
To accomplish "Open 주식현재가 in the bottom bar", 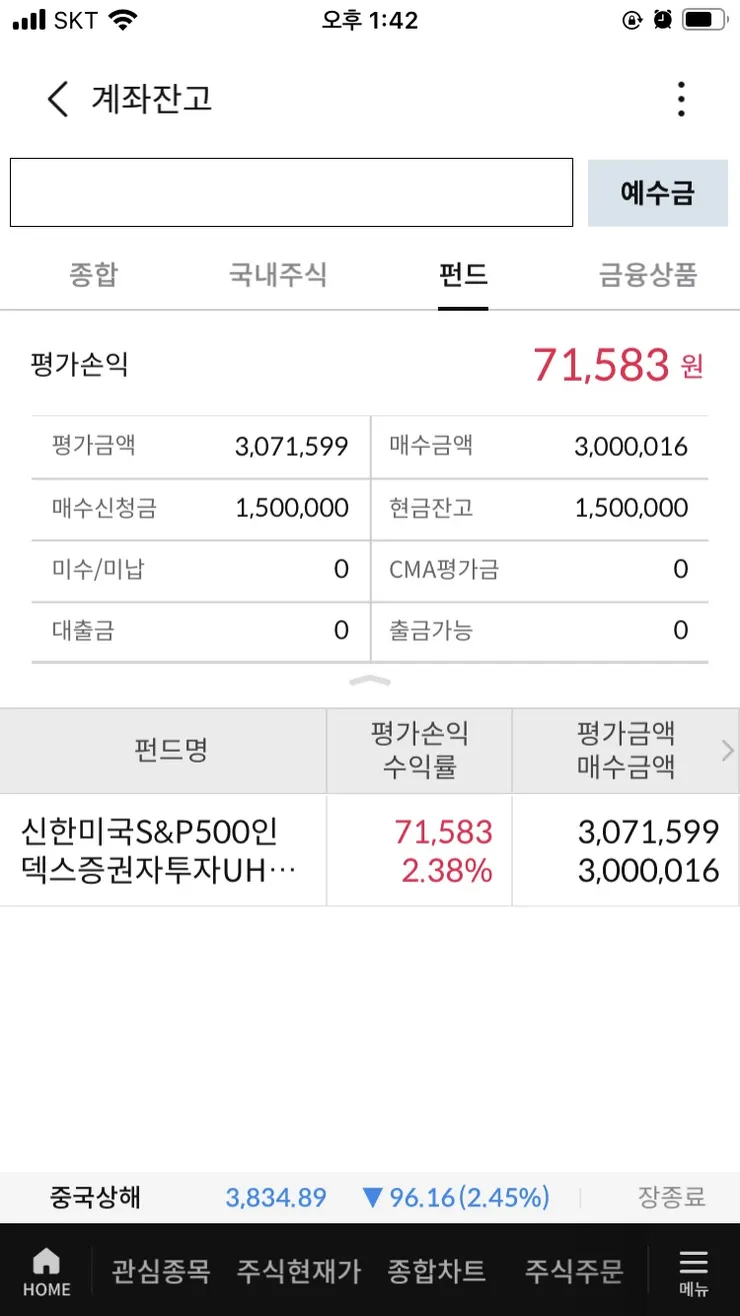I will (x=298, y=1271).
